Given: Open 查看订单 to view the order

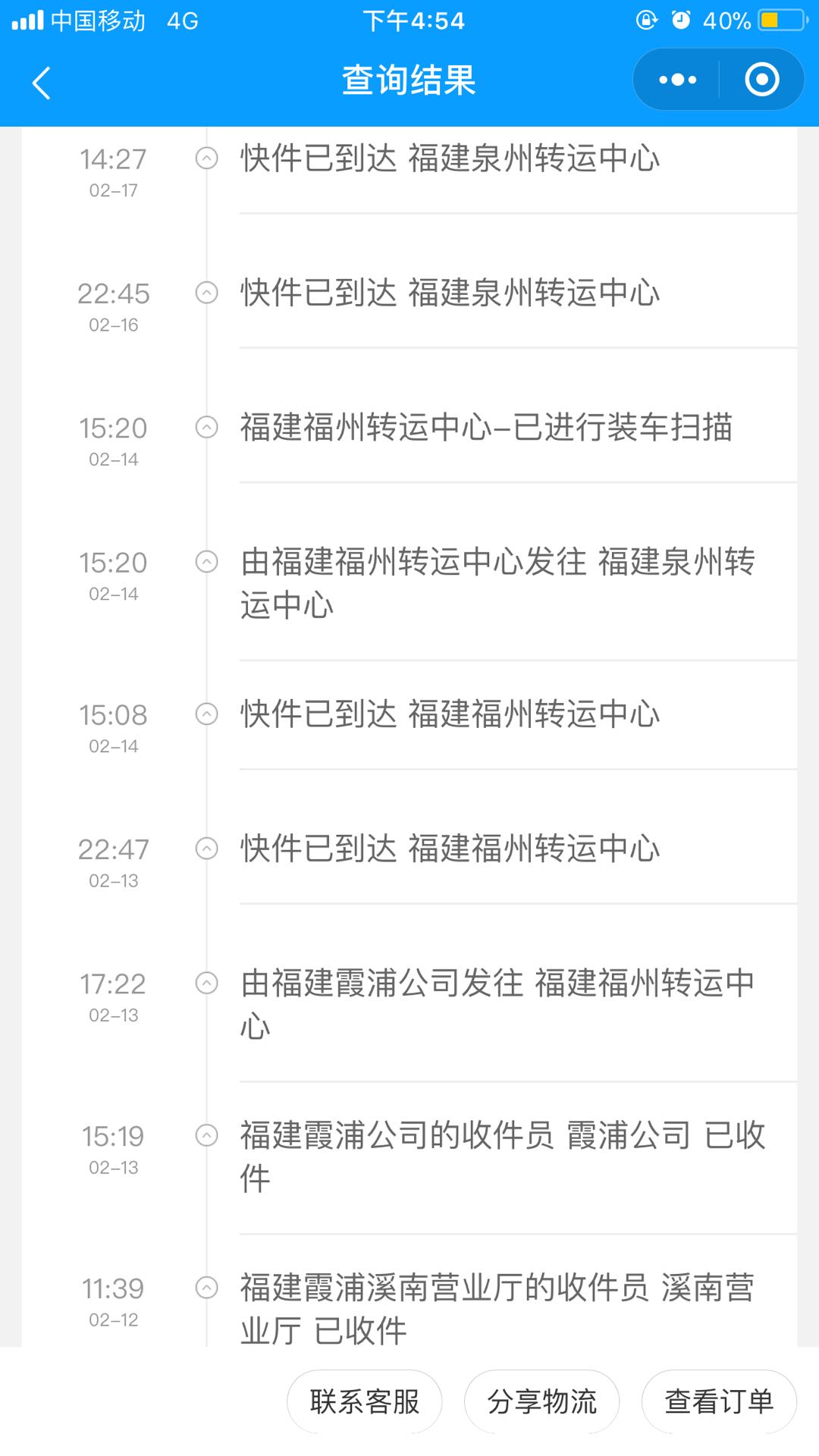Looking at the screenshot, I should 719,1401.
